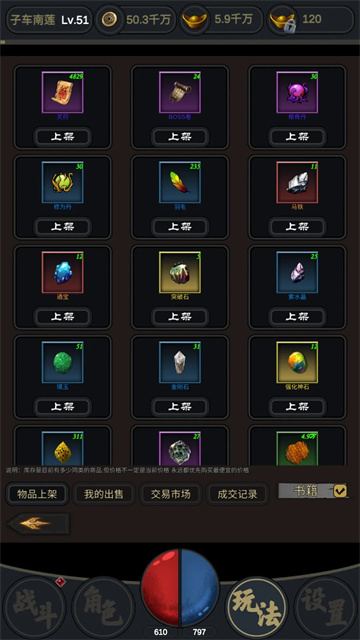View the 成交记录 tab
This screenshot has height=640, width=360.
tap(237, 494)
